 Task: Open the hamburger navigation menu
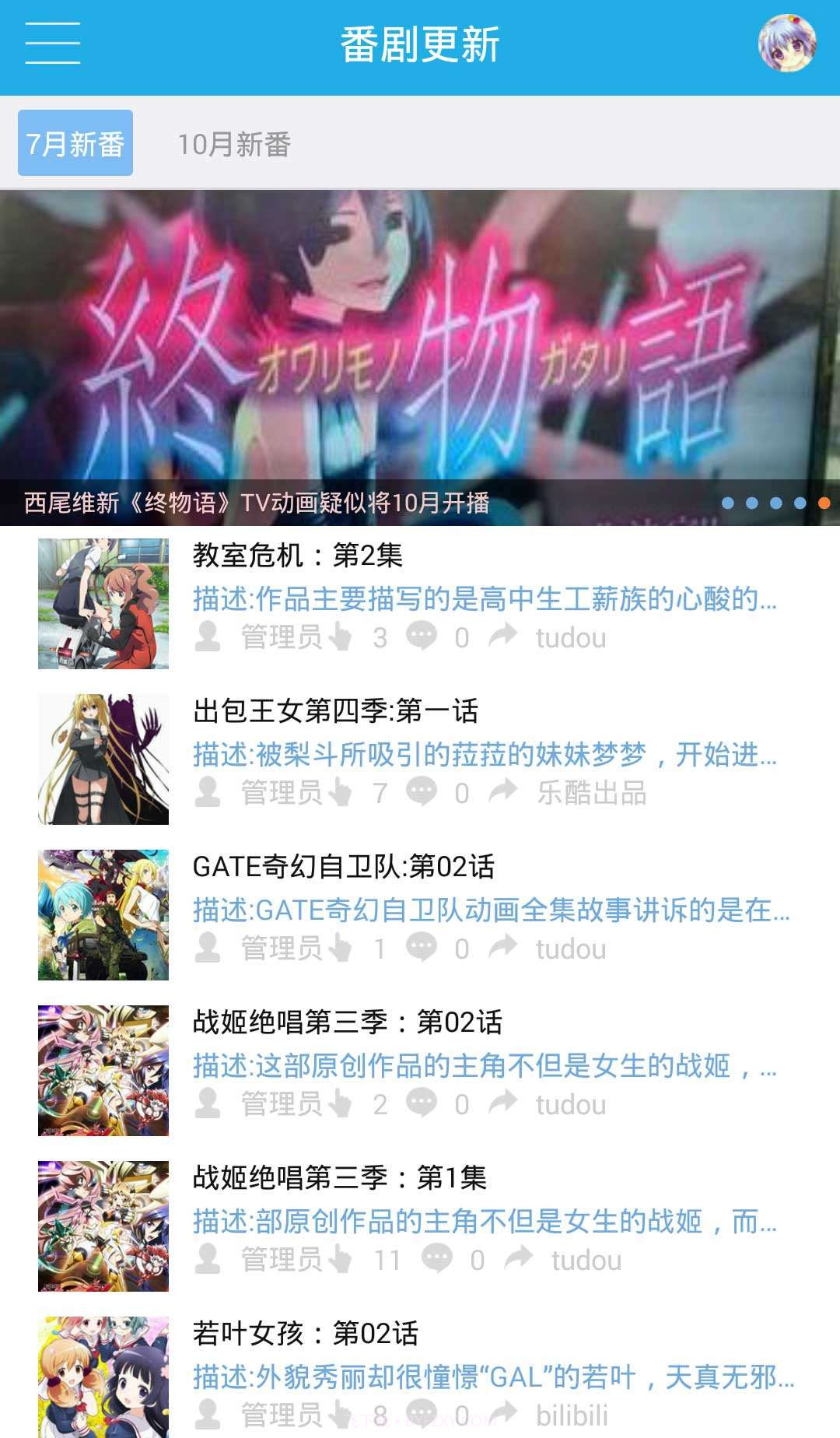(x=51, y=44)
